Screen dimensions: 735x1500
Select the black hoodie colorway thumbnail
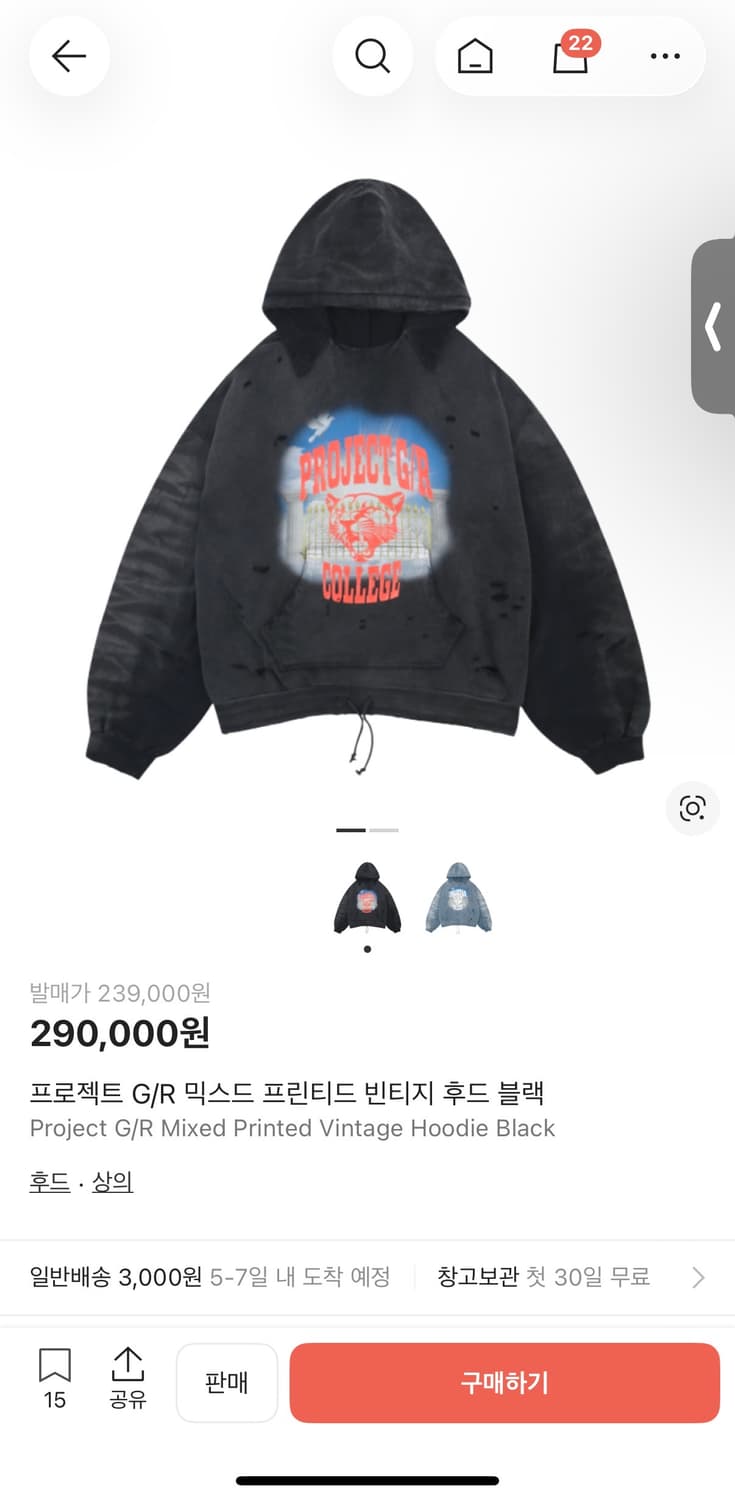pos(366,898)
